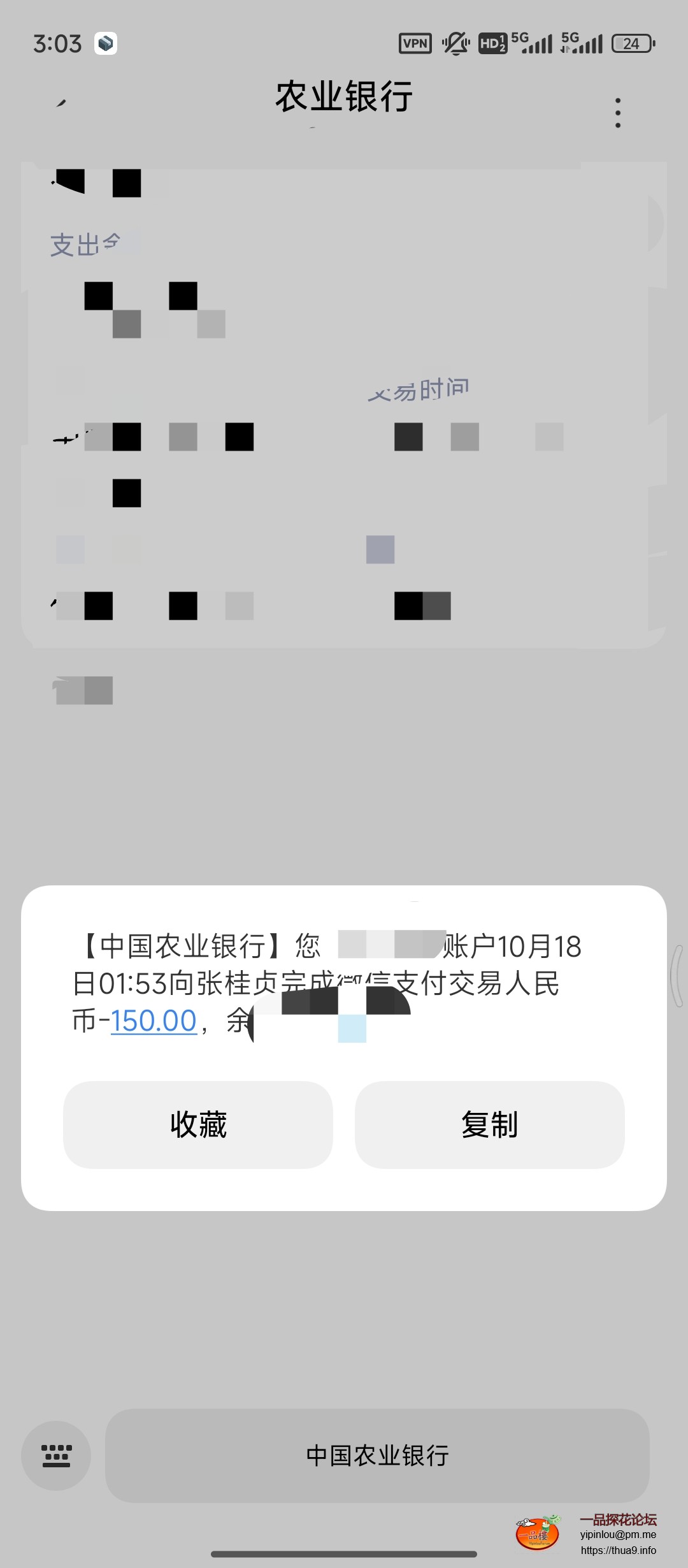The width and height of the screenshot is (688, 1568).
Task: Open the 中国农业银行 bottom menu
Action: (x=377, y=1455)
